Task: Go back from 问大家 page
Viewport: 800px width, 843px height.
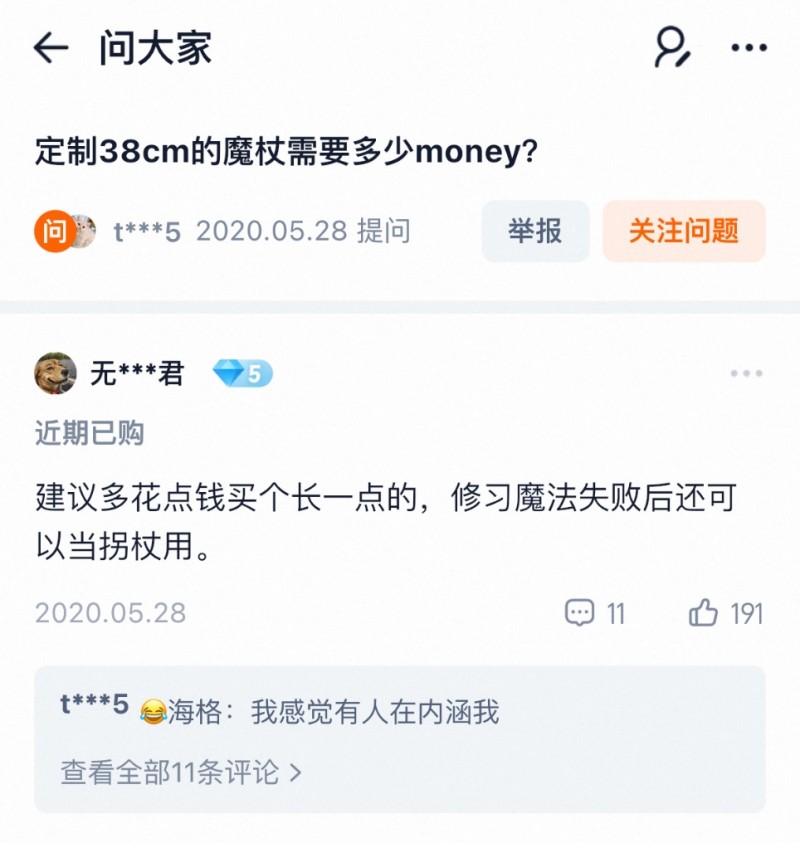Action: point(50,48)
